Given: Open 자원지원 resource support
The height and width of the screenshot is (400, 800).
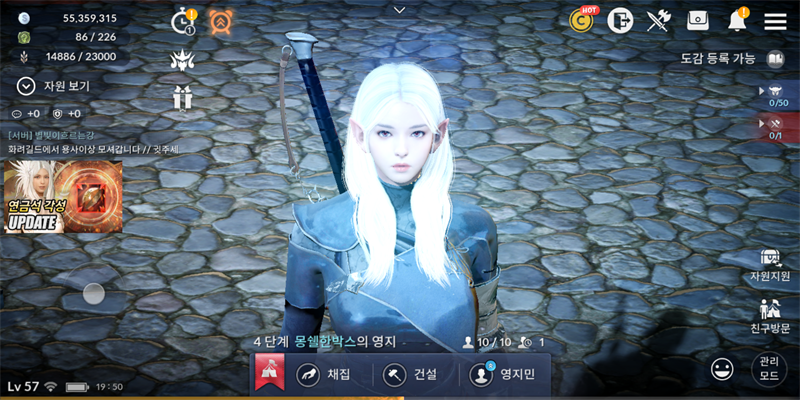Looking at the screenshot, I should click(770, 264).
